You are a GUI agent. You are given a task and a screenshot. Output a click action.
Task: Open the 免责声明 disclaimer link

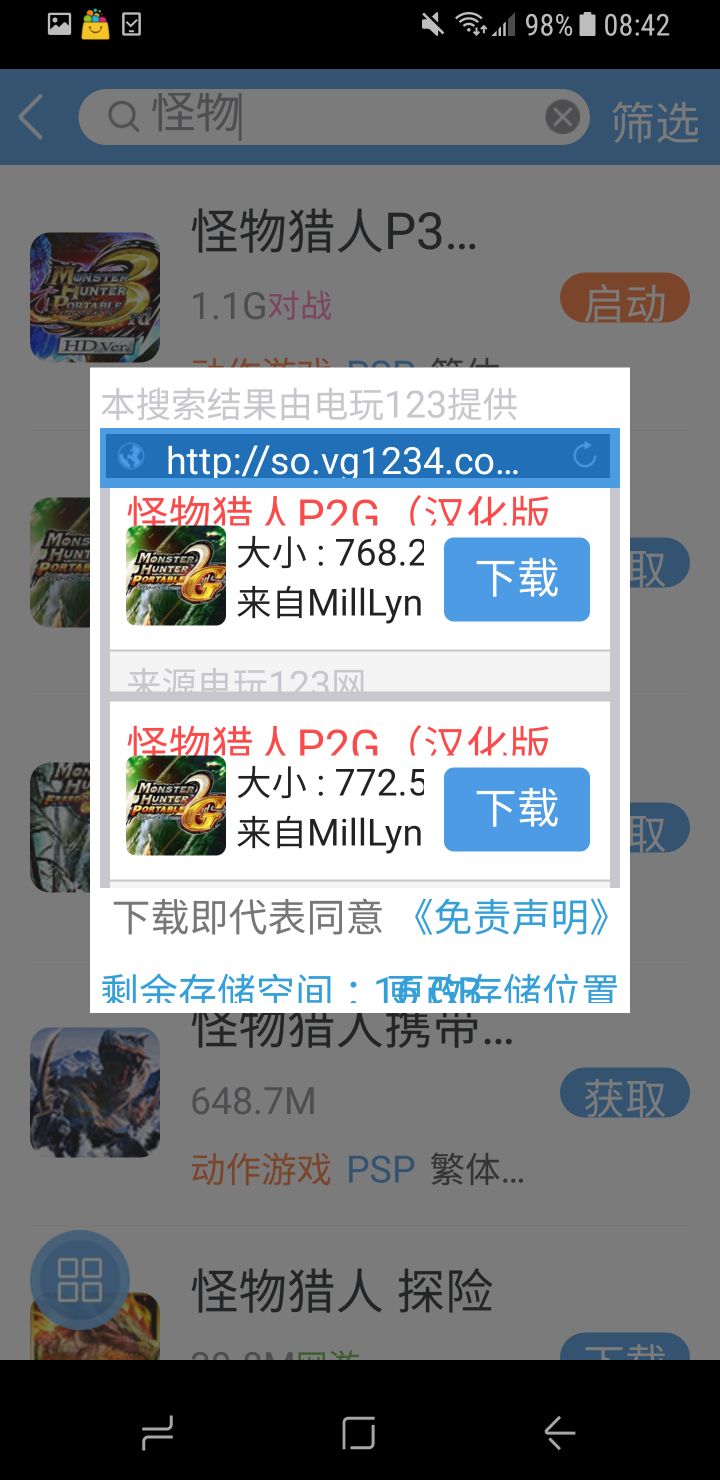pyautogui.click(x=511, y=917)
